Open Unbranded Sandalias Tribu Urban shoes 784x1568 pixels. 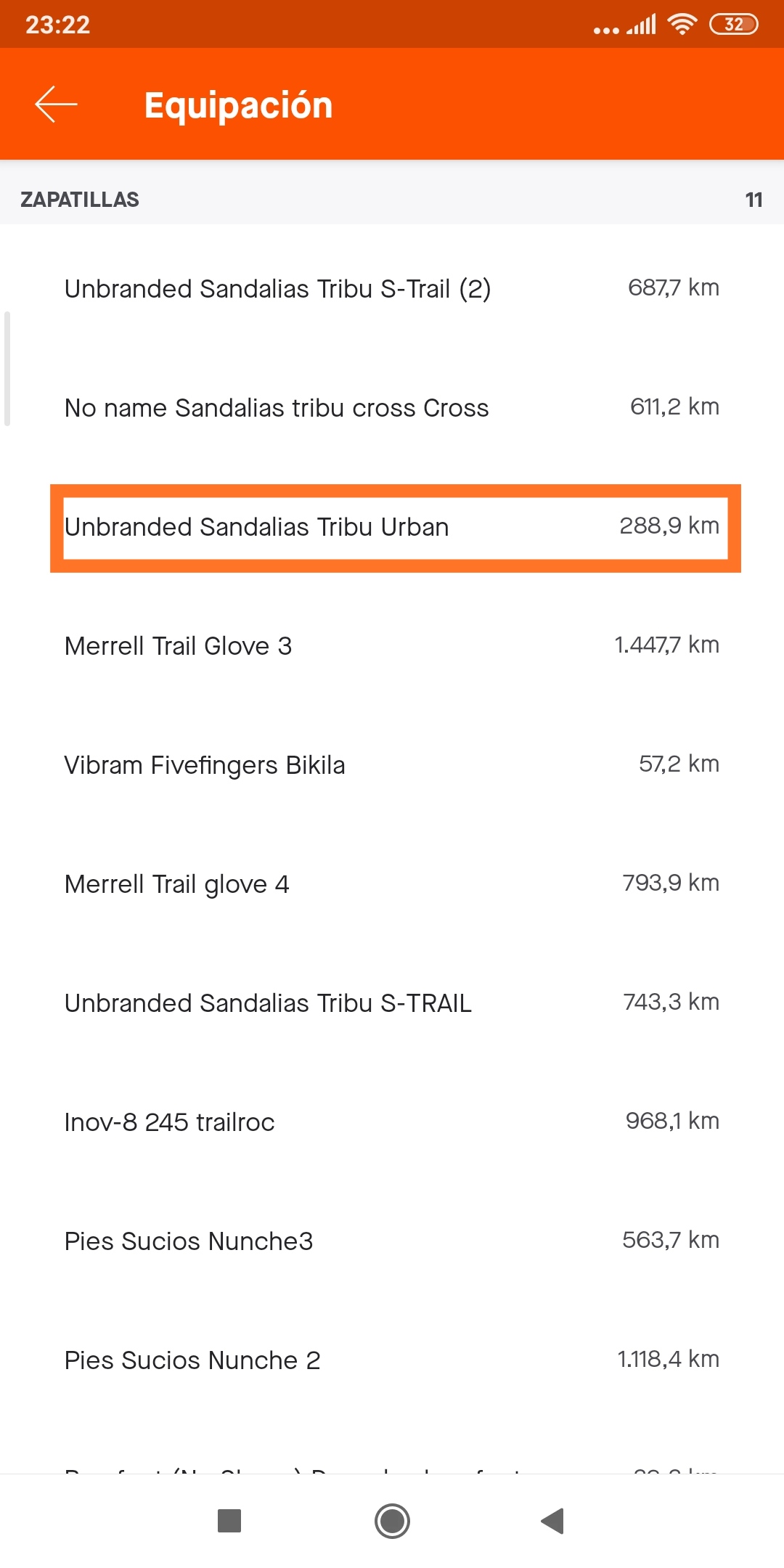(392, 527)
